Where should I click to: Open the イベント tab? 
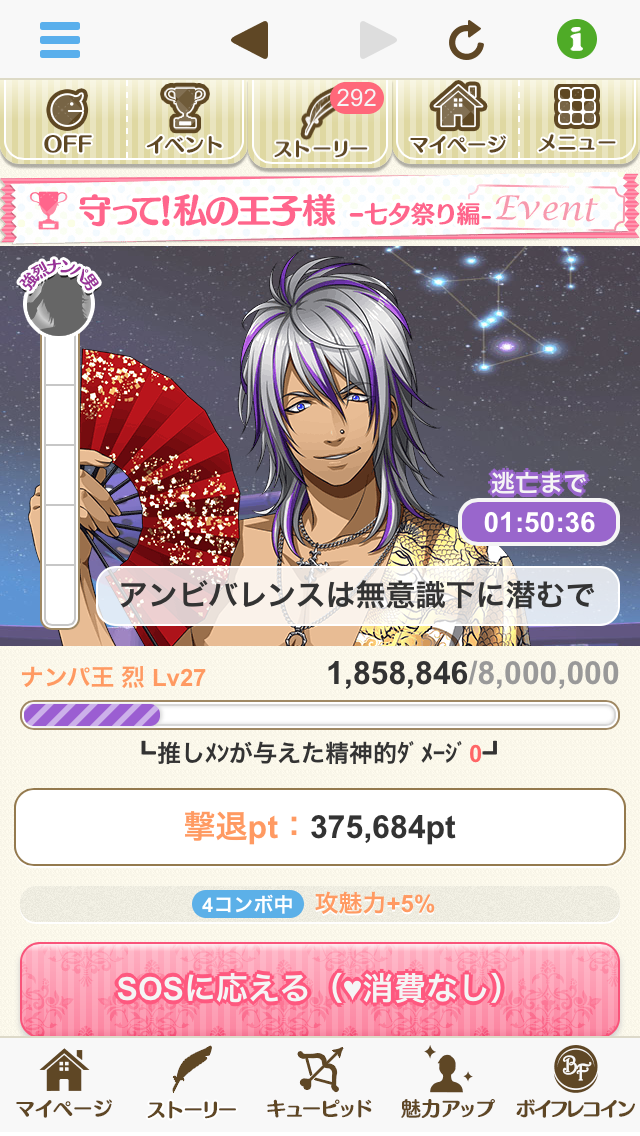point(184,121)
